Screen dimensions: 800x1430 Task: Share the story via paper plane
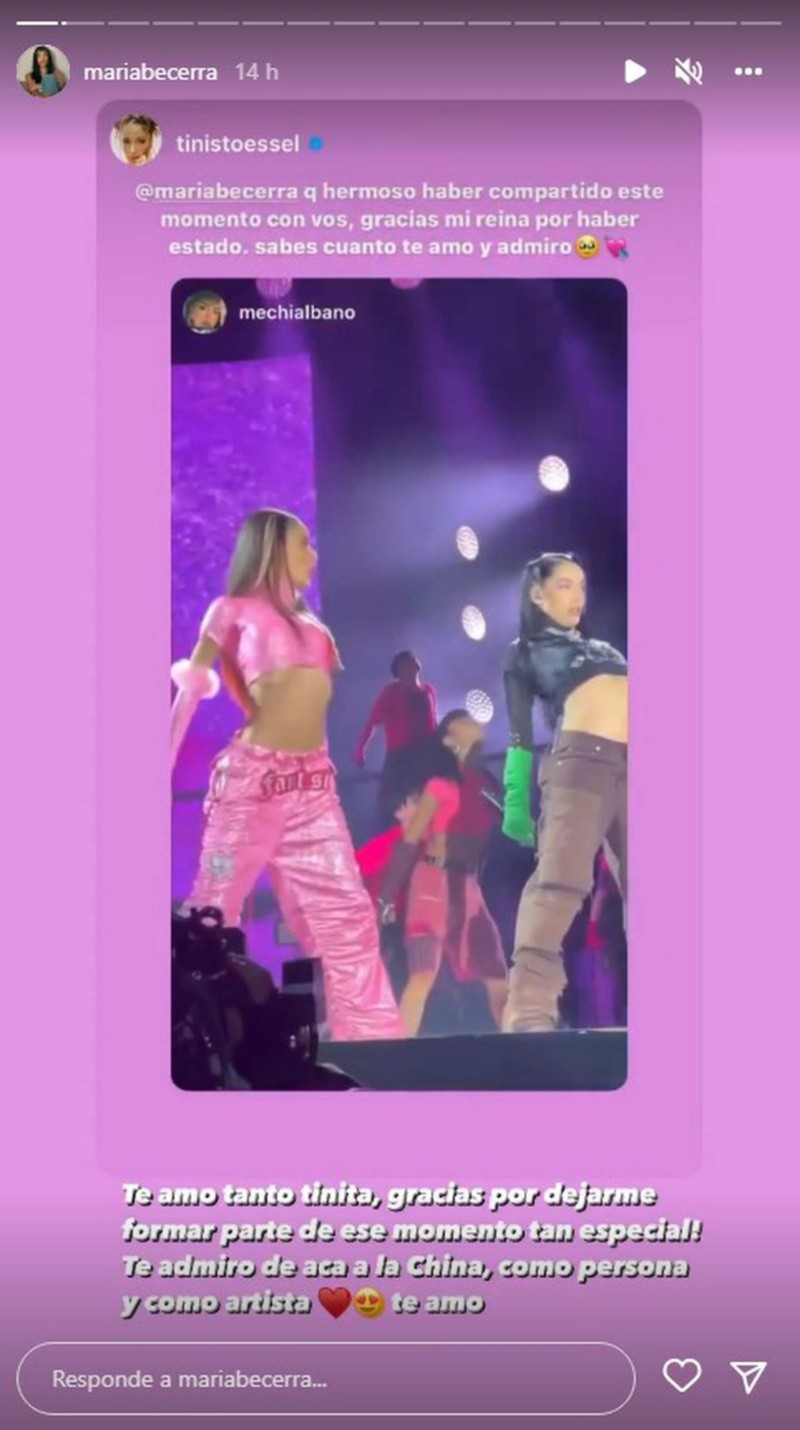(x=748, y=1377)
